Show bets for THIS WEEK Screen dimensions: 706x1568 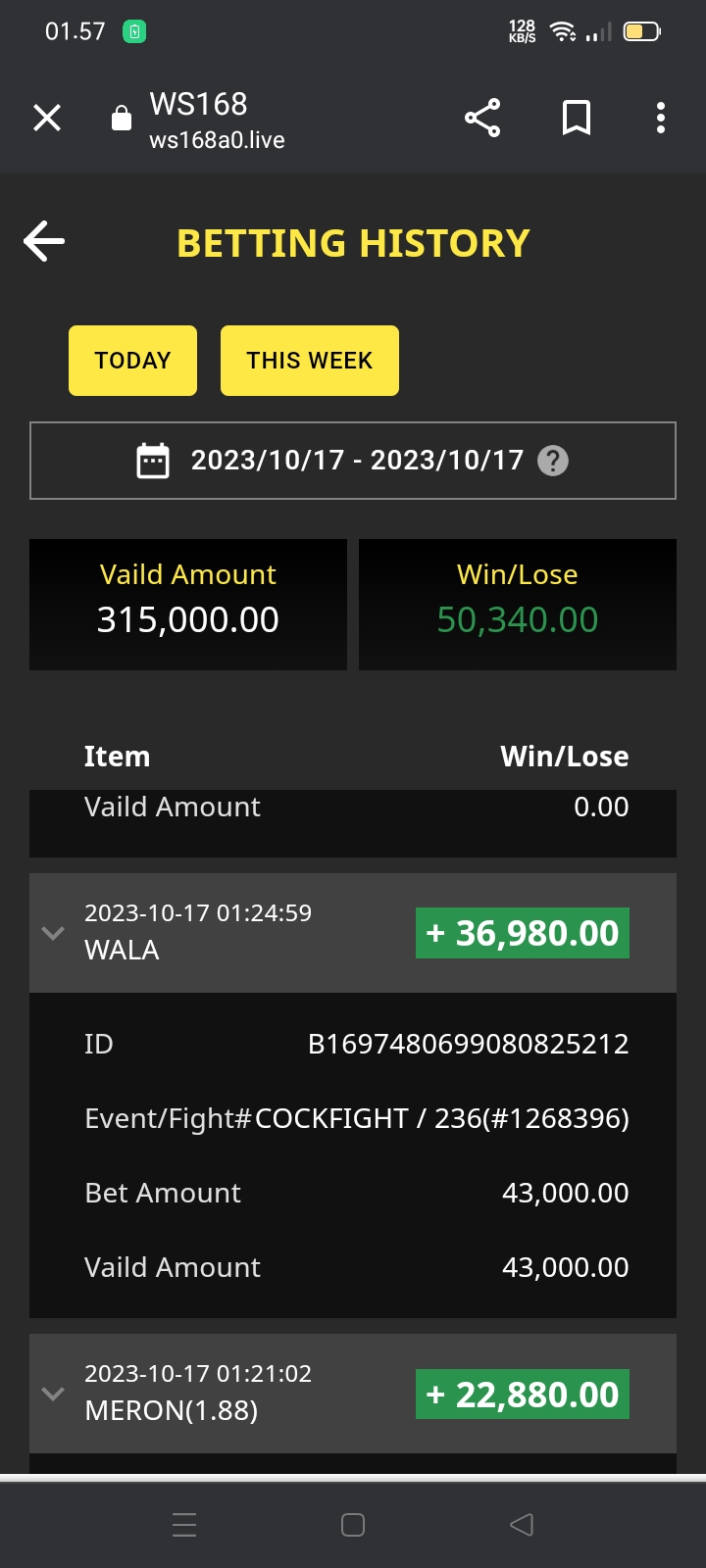(309, 361)
